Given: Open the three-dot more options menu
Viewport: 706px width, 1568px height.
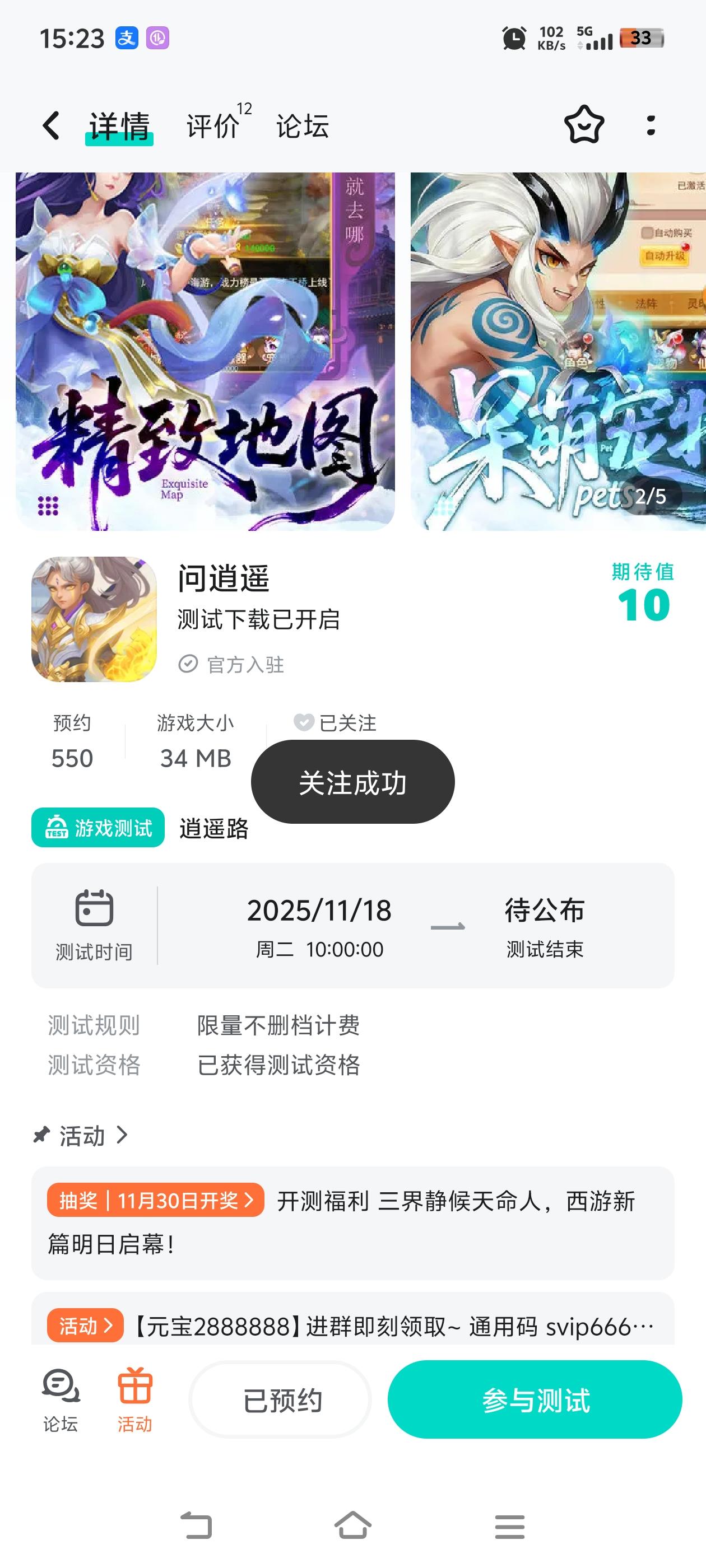Looking at the screenshot, I should [651, 126].
